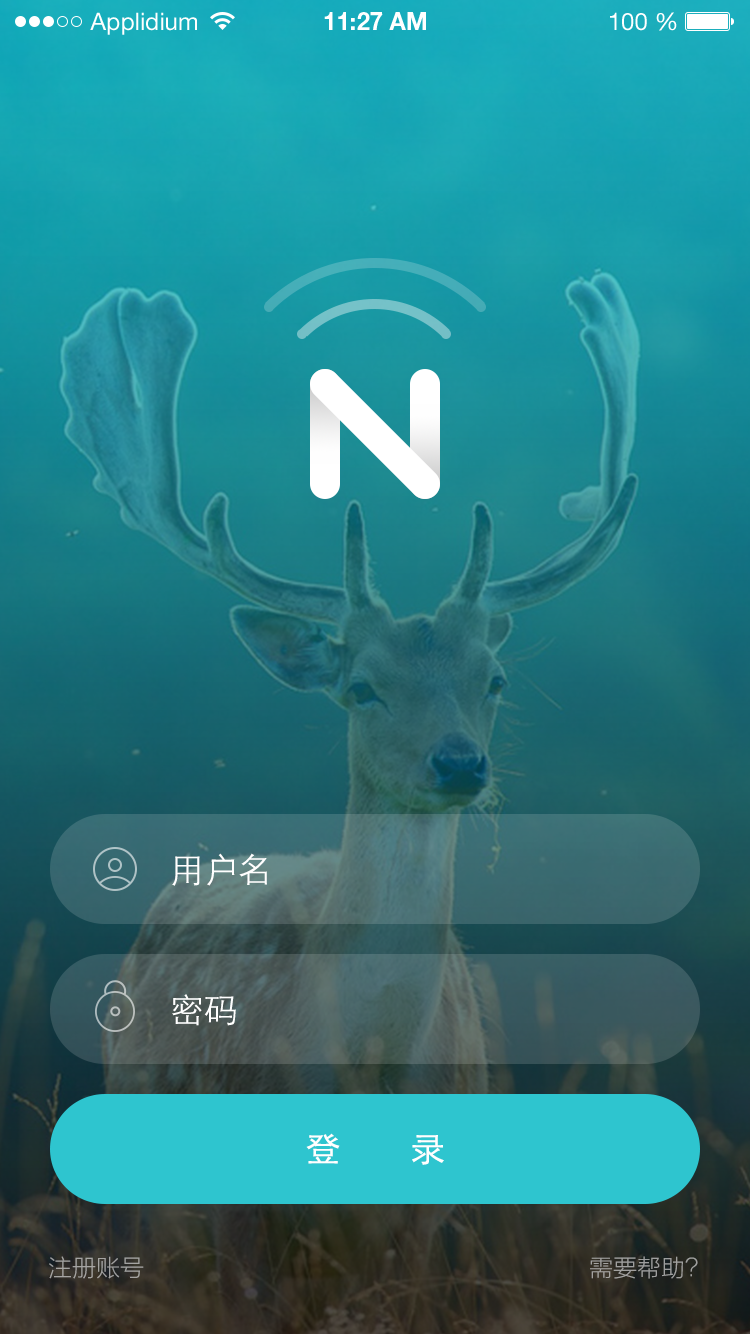Open 注册账号 to register an account
This screenshot has width=750, height=1334.
point(96,1268)
